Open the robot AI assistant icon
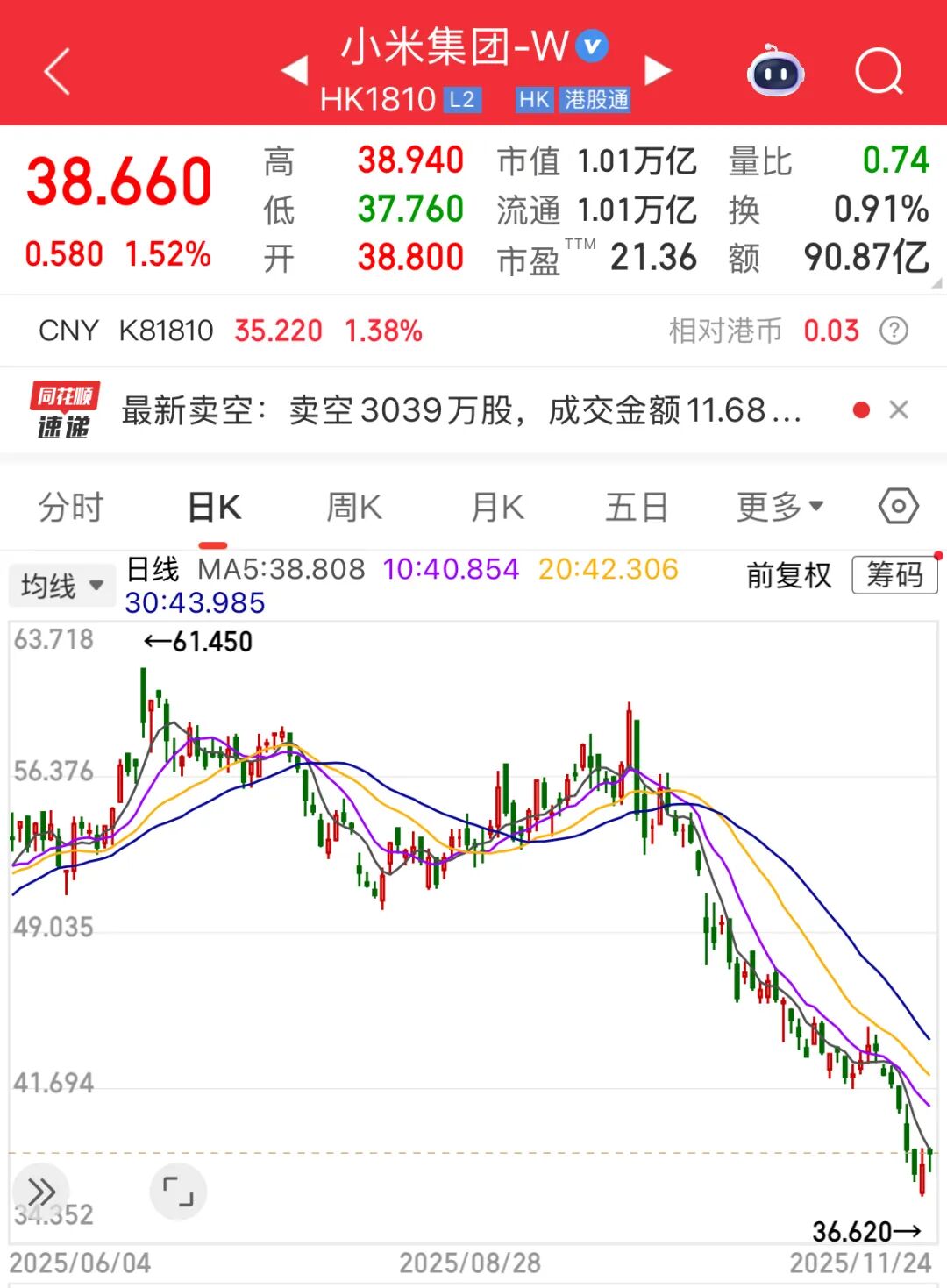 pos(775,72)
